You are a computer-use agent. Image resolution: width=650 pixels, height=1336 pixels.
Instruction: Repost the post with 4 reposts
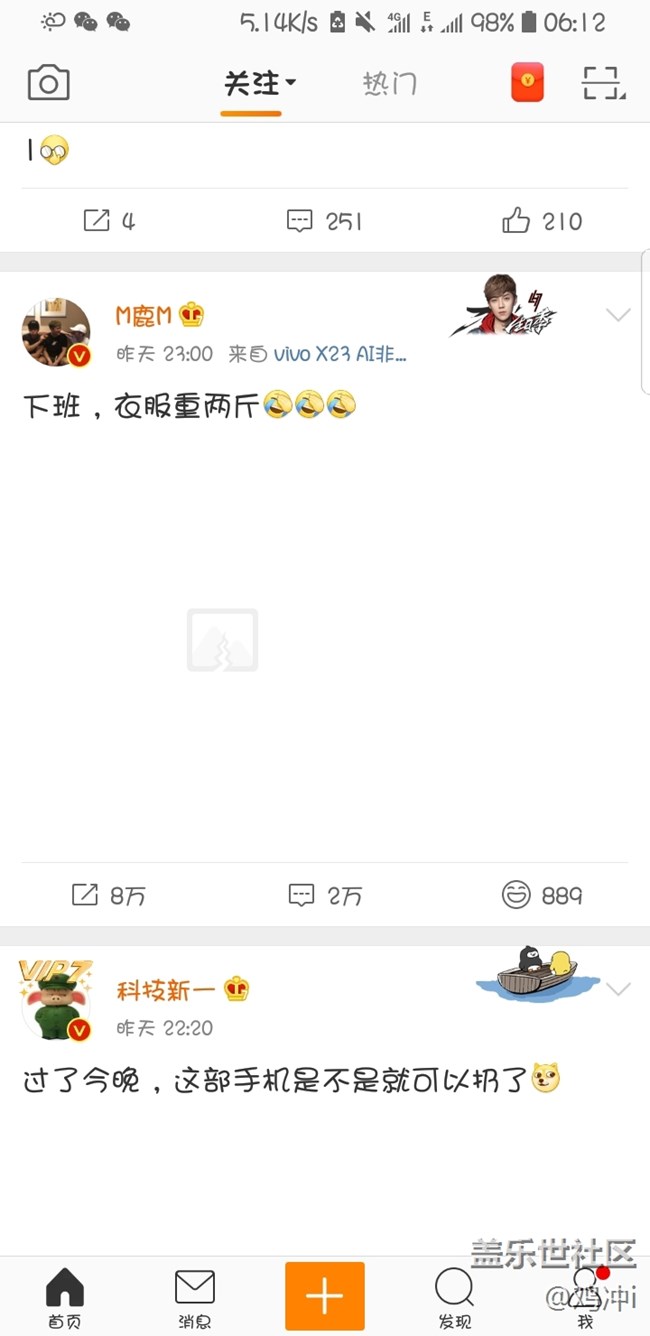tap(109, 221)
